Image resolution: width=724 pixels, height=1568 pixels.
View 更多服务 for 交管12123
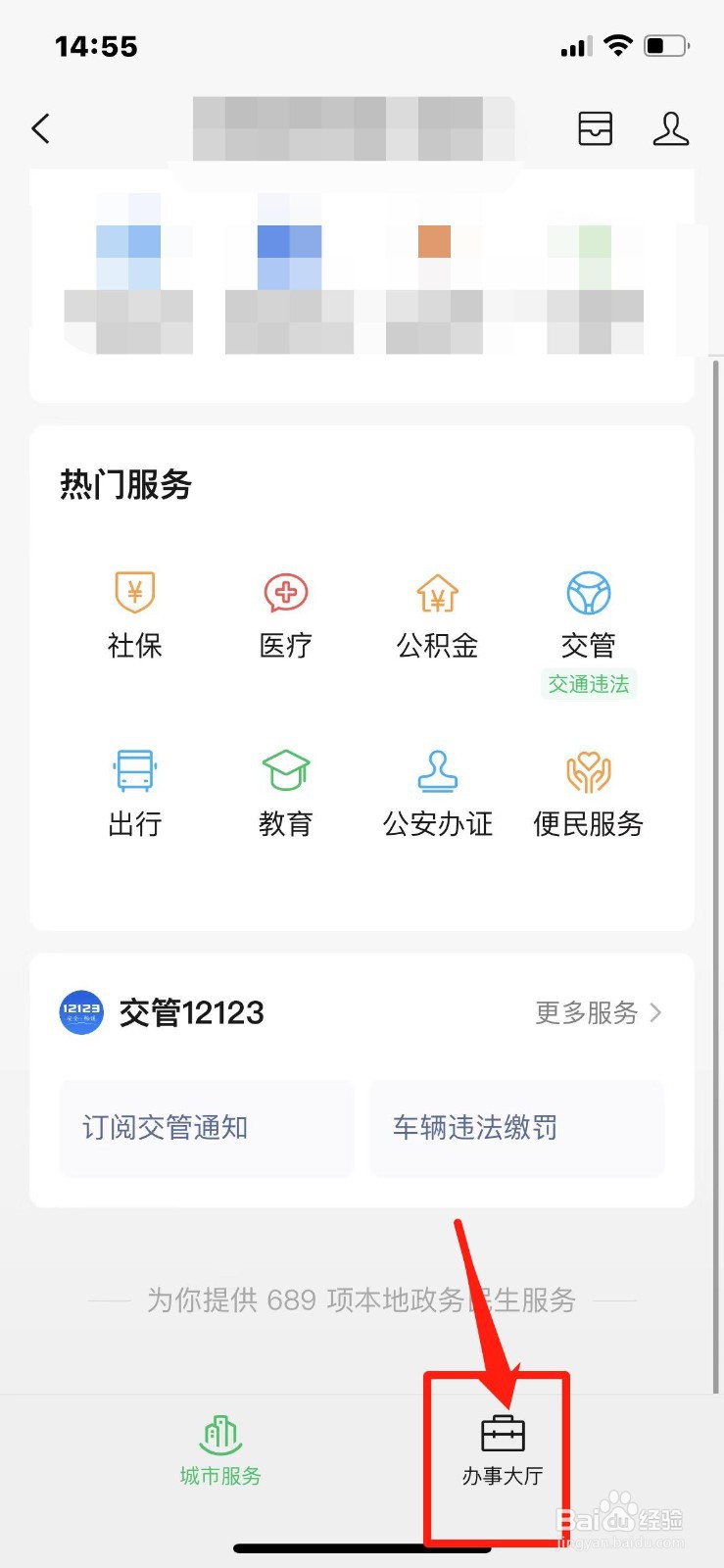[599, 1012]
